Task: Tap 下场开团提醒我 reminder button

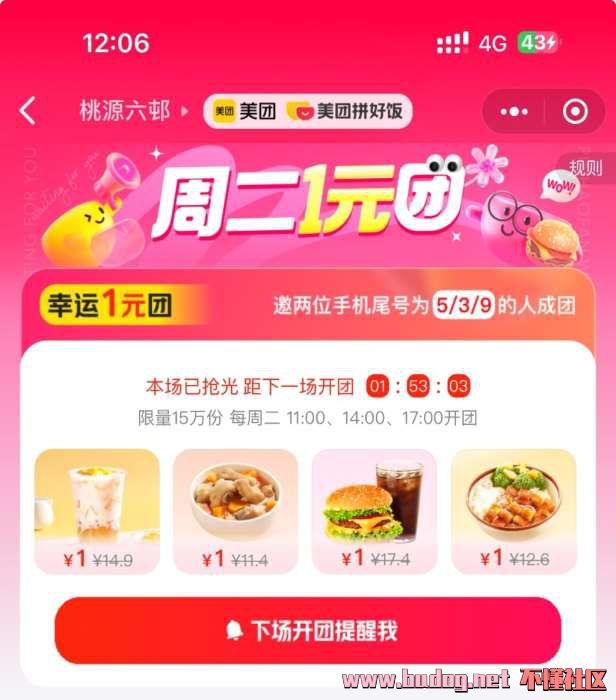Action: click(308, 631)
